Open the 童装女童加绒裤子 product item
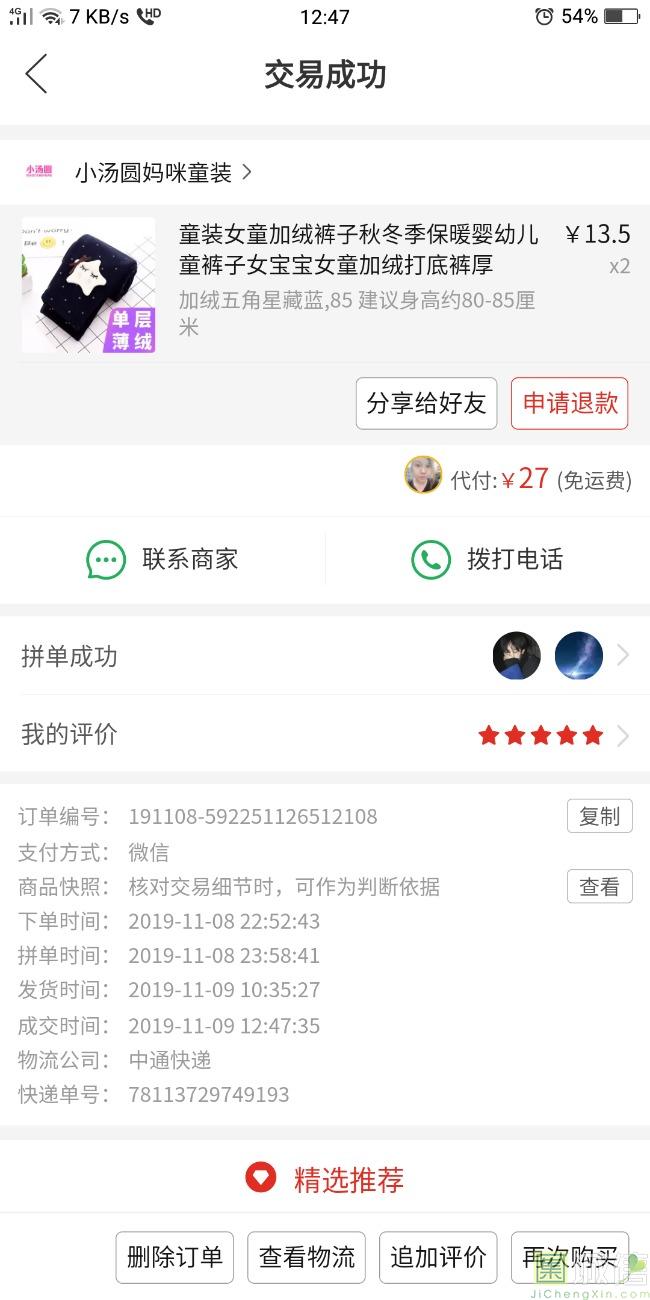The width and height of the screenshot is (650, 1300). pos(325,285)
